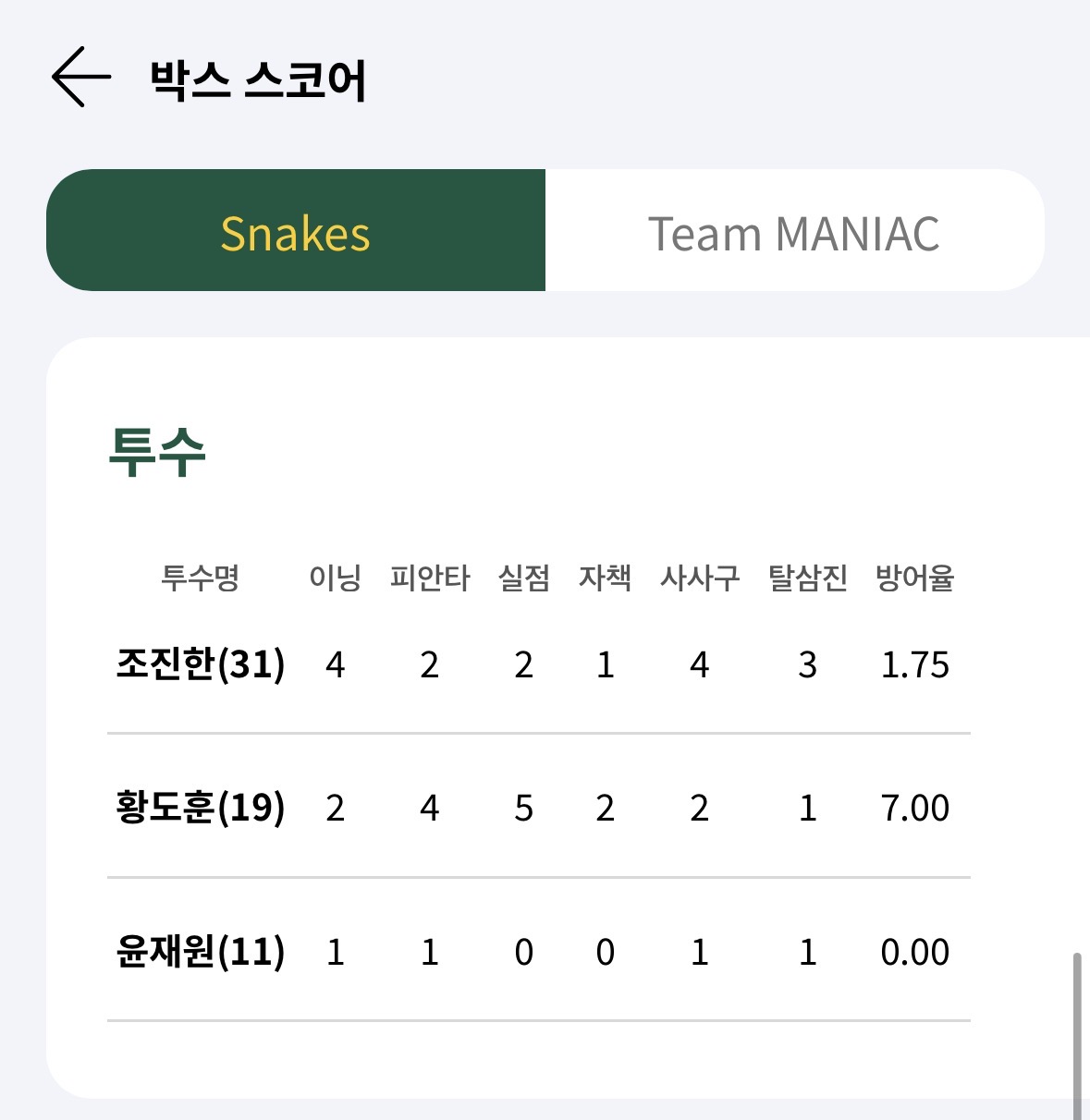Click the 자책 column header

[x=606, y=578]
